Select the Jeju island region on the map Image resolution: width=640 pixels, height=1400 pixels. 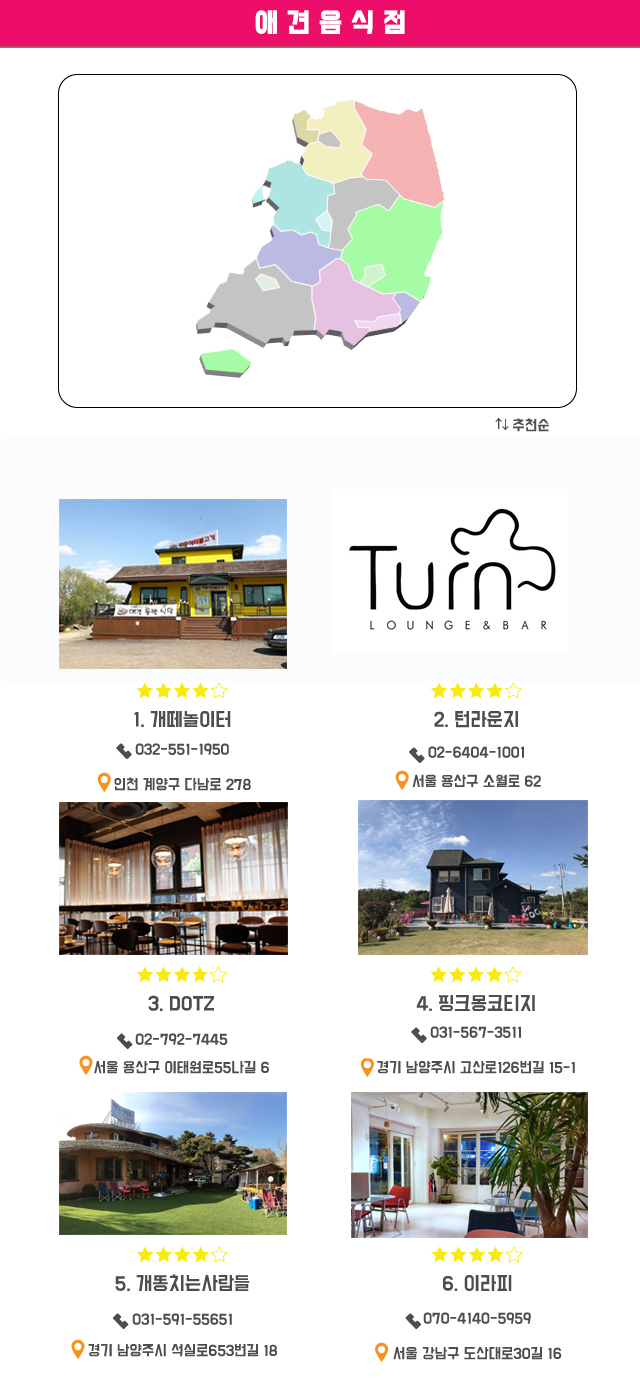point(225,361)
